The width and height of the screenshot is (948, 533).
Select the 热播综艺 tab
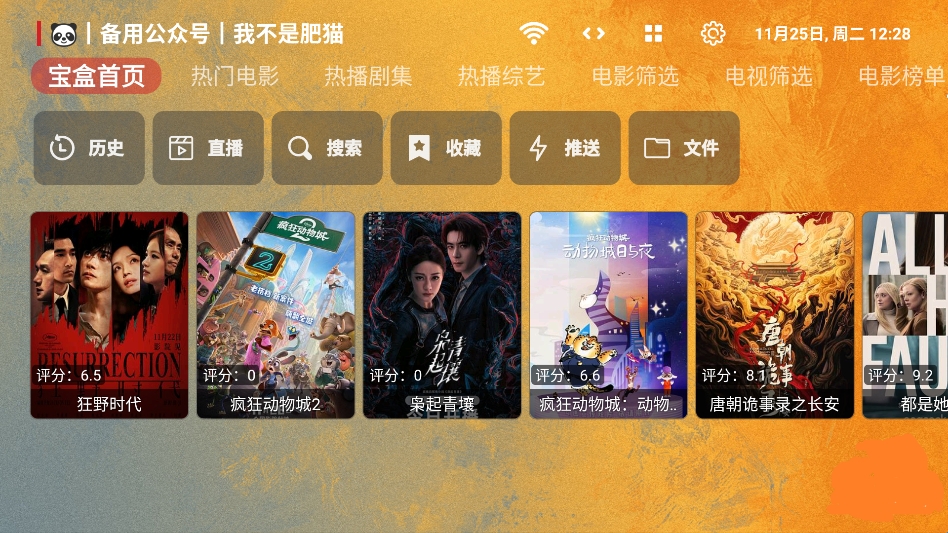click(501, 76)
